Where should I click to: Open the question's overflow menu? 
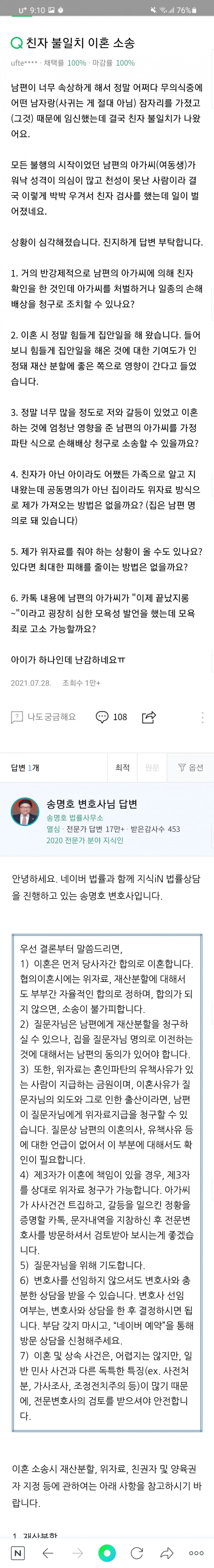click(202, 717)
